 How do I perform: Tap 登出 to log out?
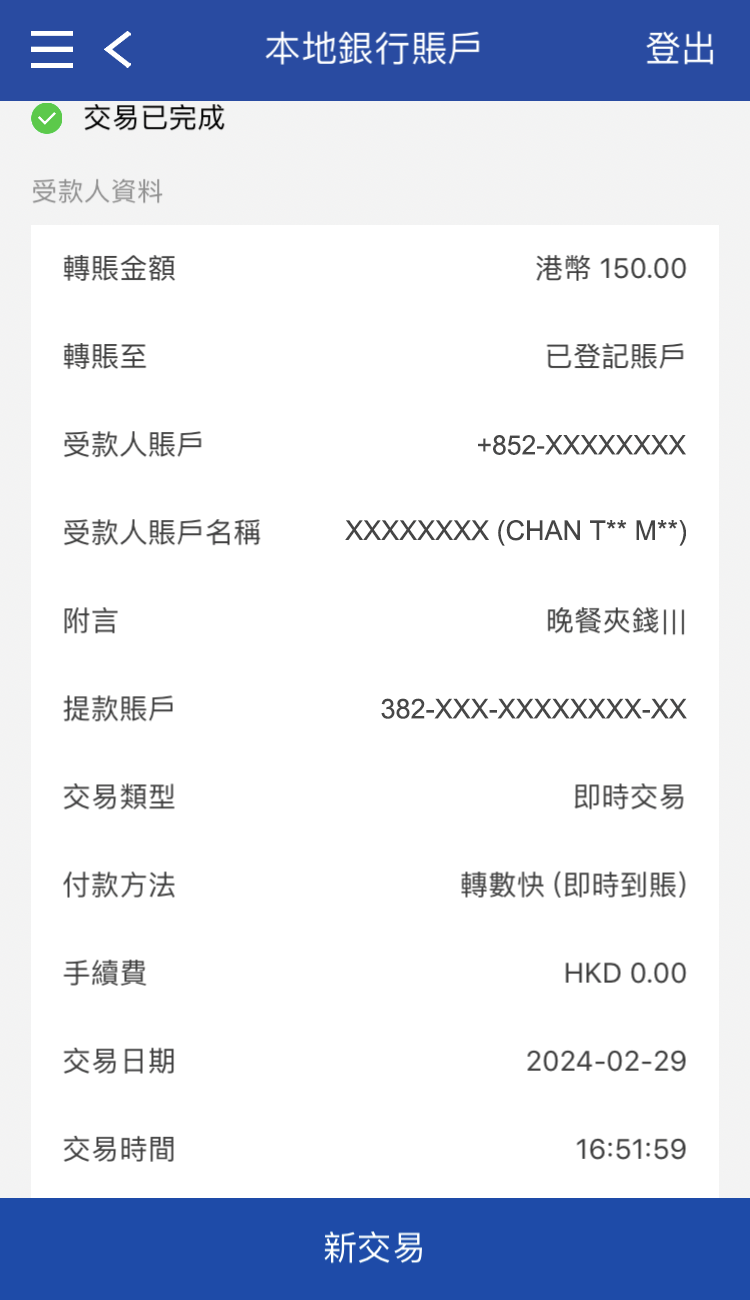click(x=680, y=49)
